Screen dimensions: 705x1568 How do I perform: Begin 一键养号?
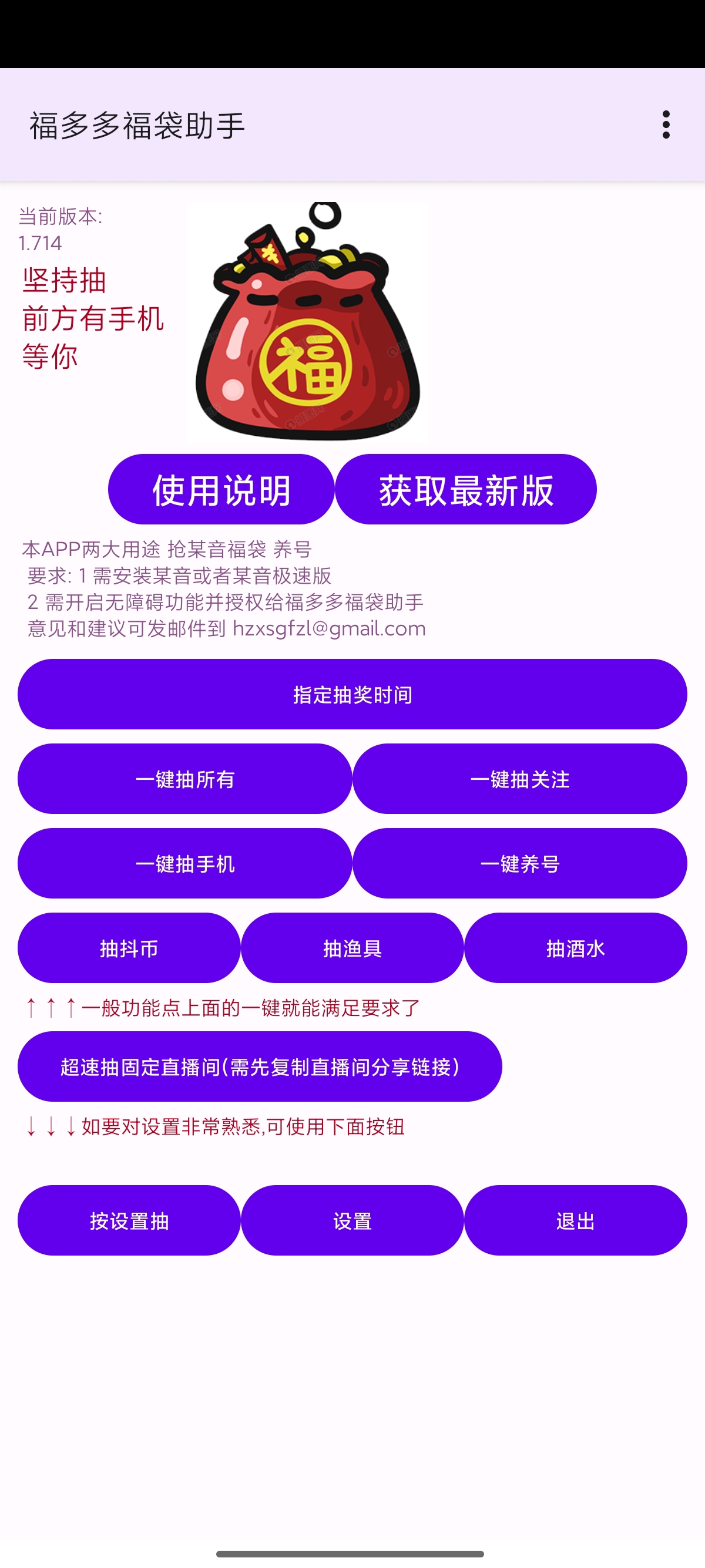click(519, 864)
